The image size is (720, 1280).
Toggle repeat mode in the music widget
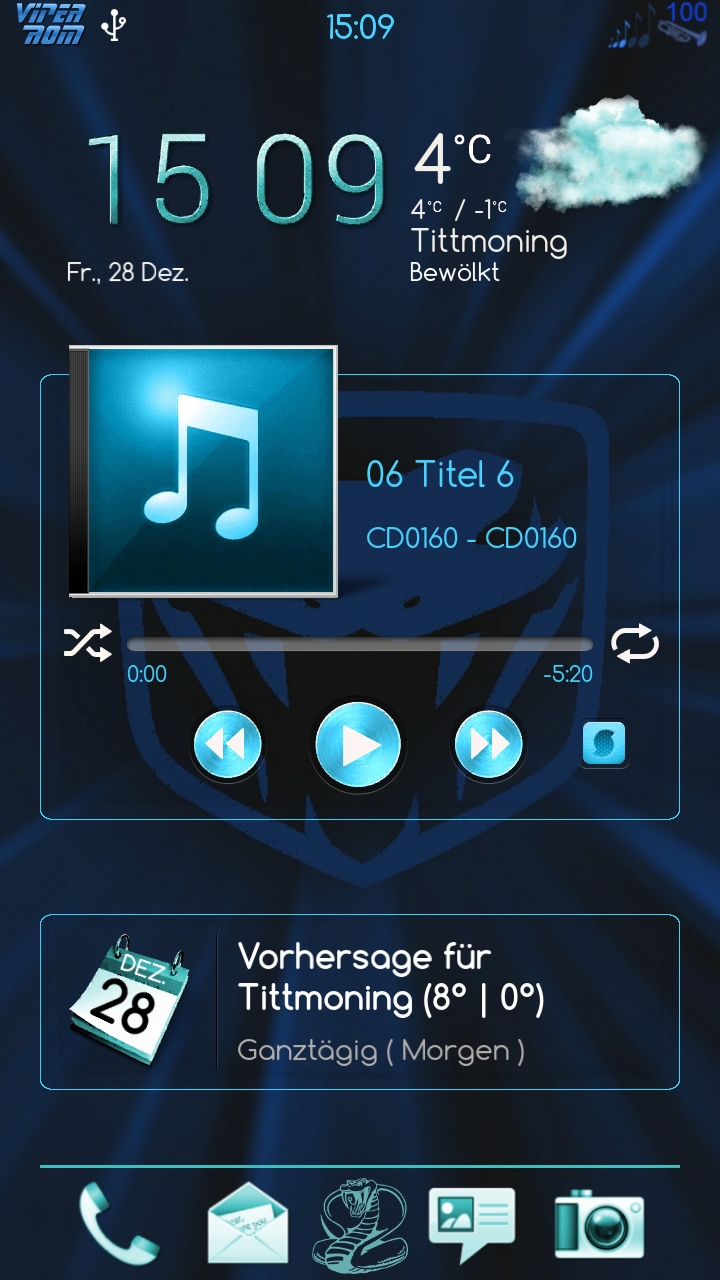[636, 644]
